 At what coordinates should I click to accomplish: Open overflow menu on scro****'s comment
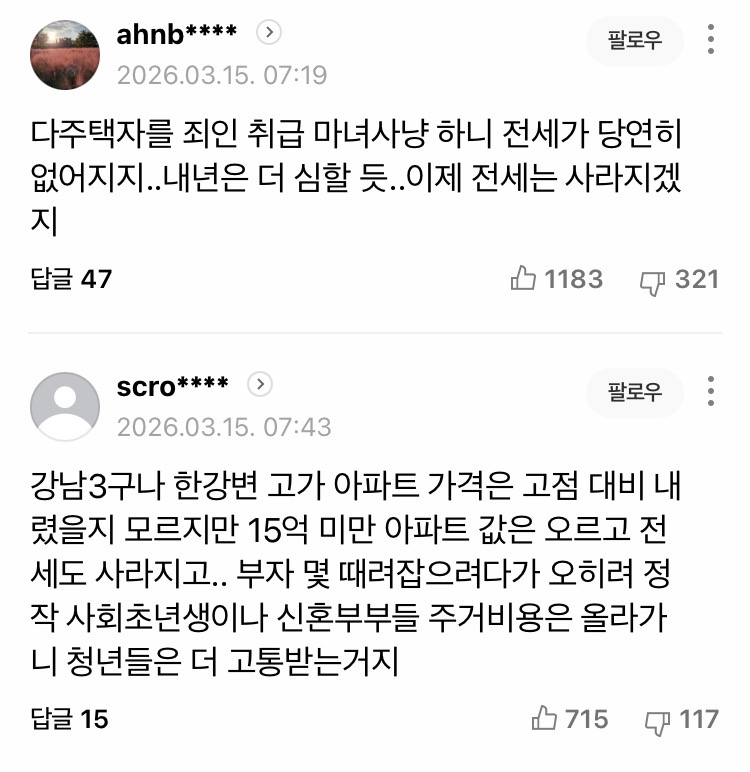click(711, 392)
